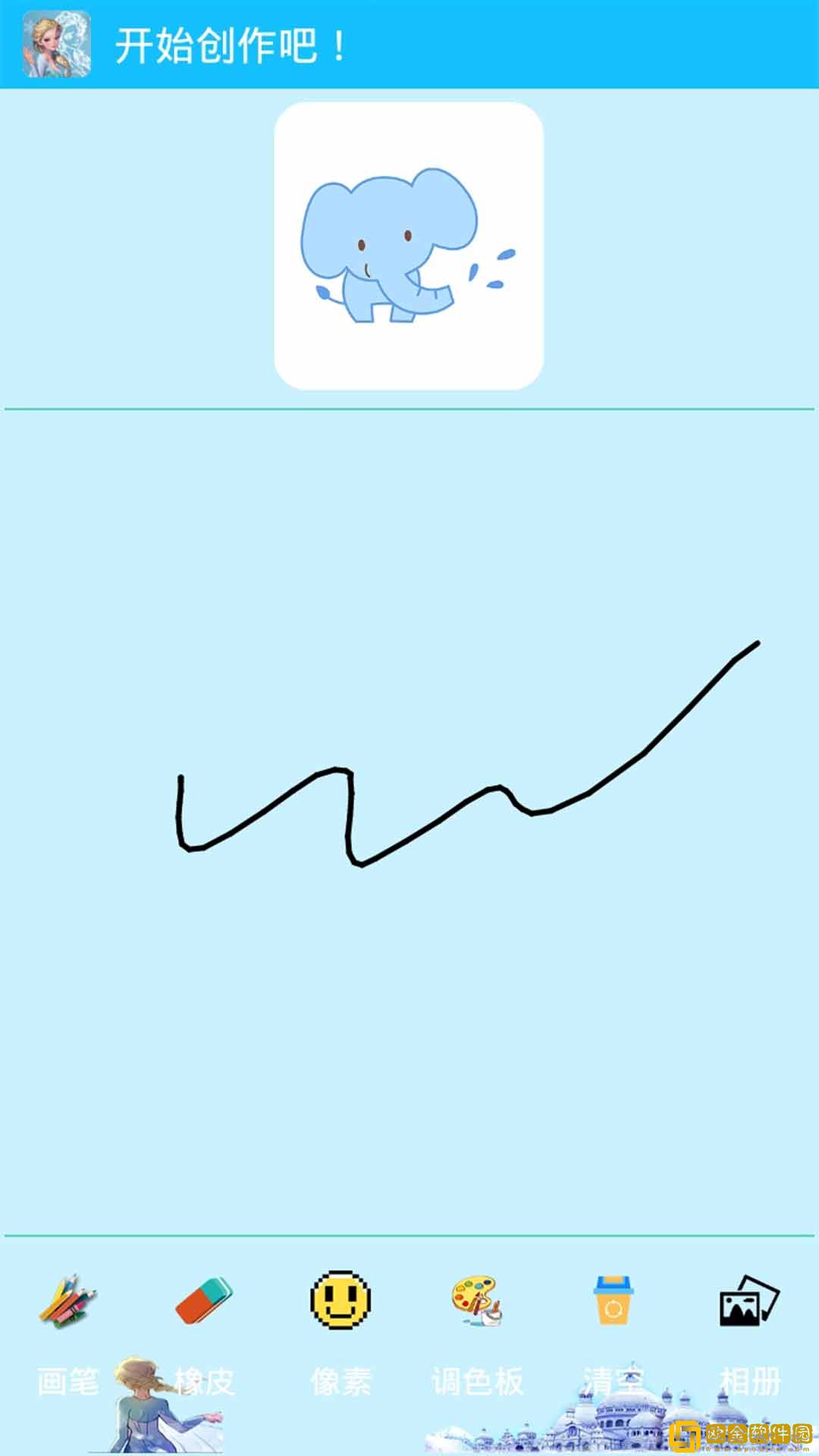Screen dimensions: 819x1456
Task: Switch to the 橡皮 eraser tool
Action: click(x=204, y=1301)
